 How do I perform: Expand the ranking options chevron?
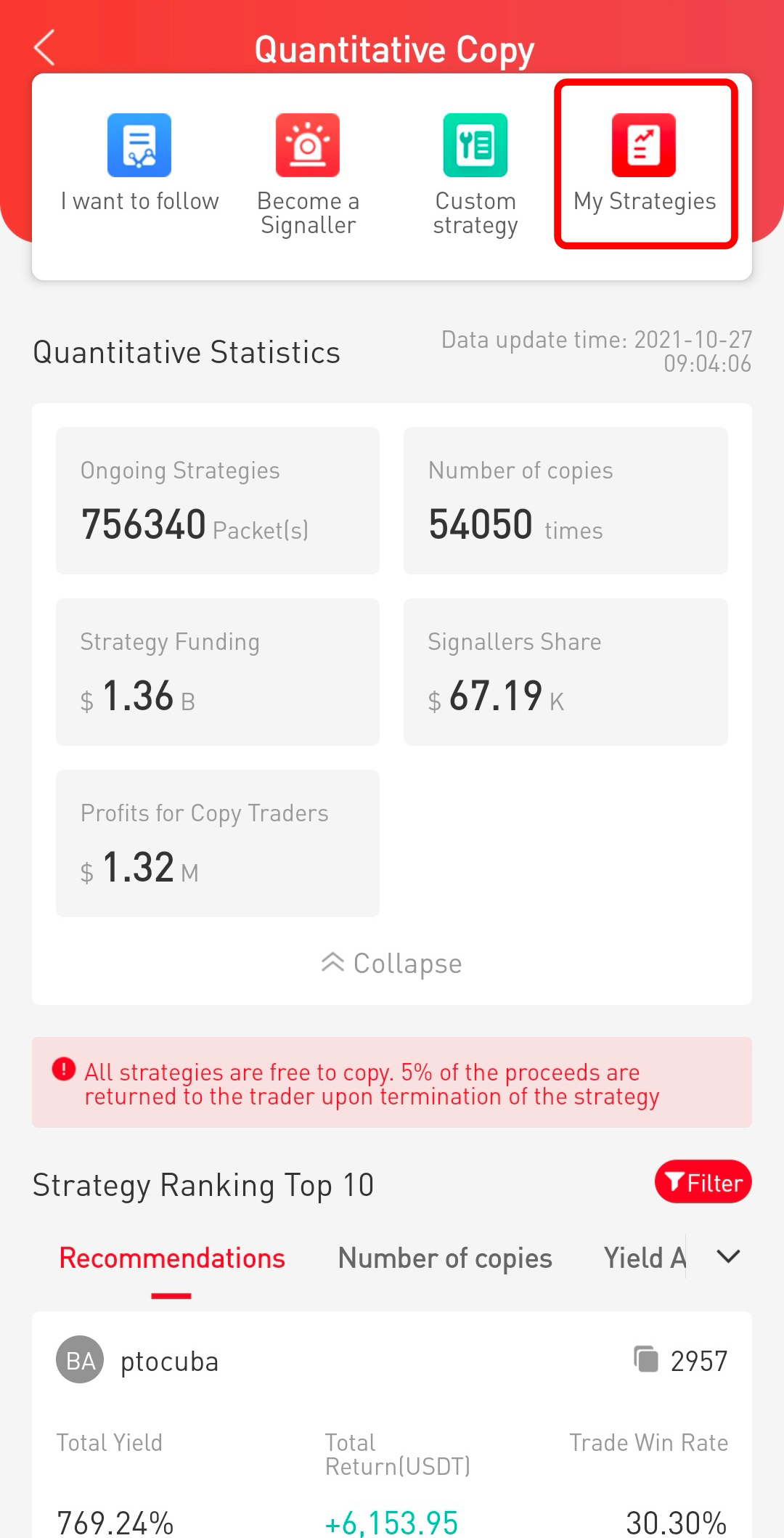[x=728, y=1256]
